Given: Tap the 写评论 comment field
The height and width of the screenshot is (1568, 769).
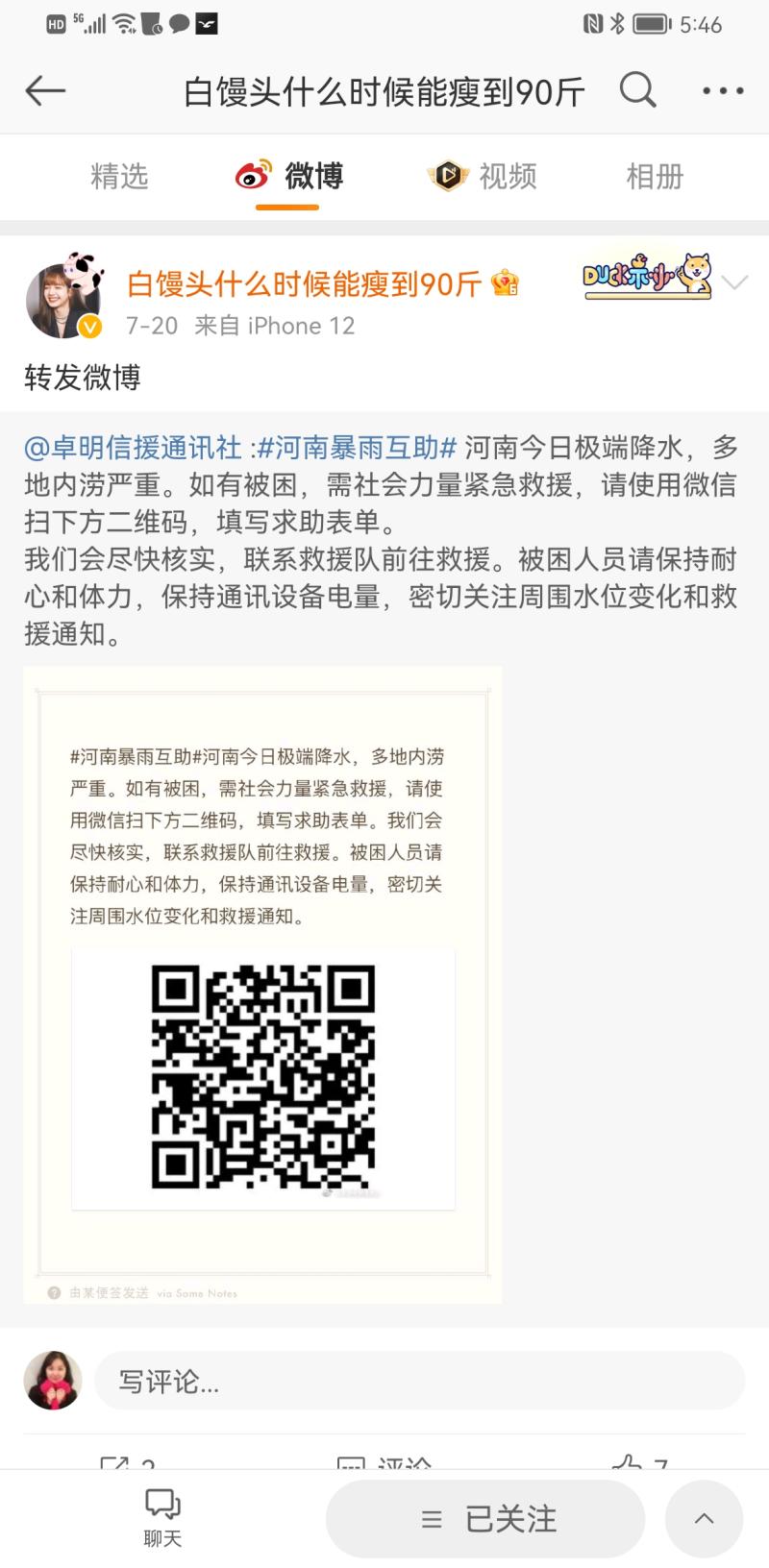Looking at the screenshot, I should (419, 1382).
